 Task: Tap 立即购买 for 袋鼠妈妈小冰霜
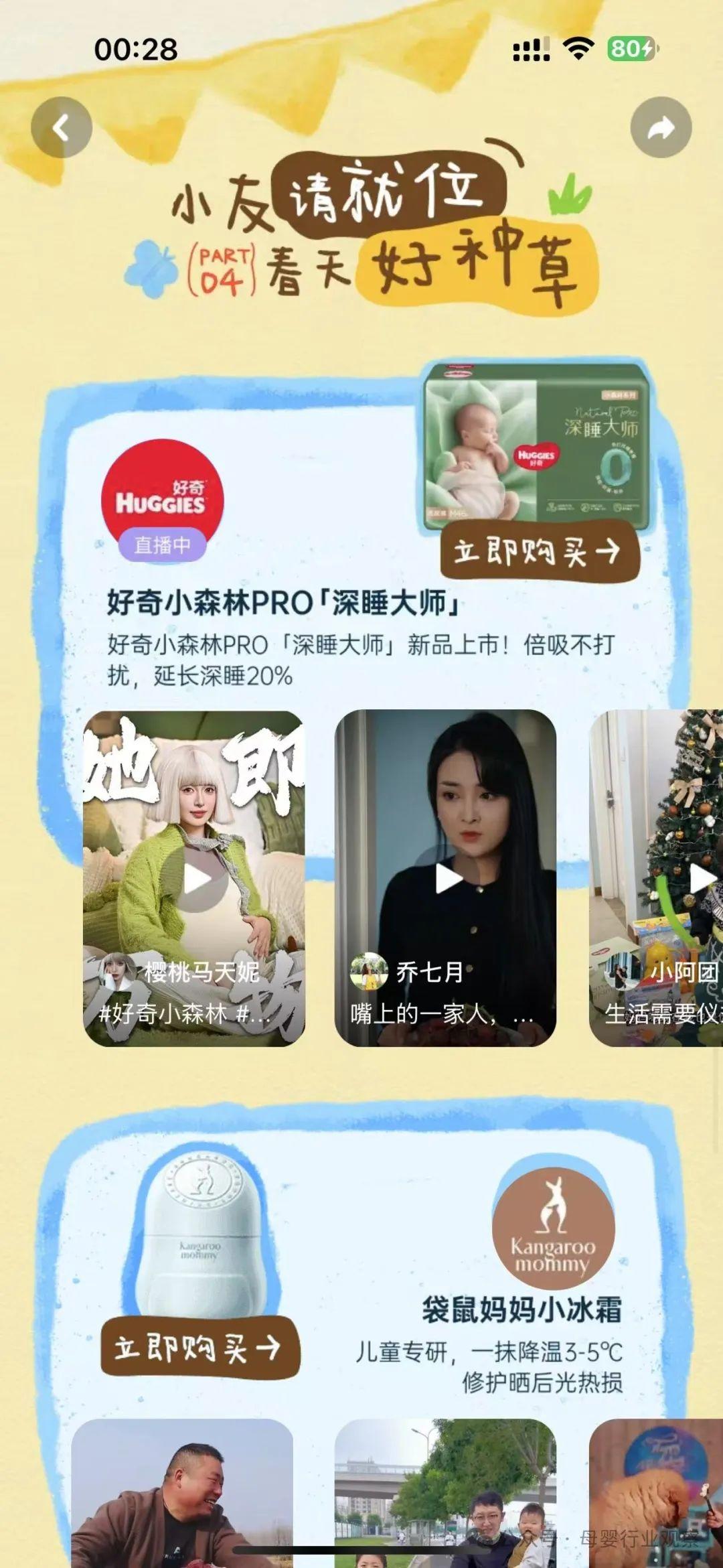[199, 1347]
